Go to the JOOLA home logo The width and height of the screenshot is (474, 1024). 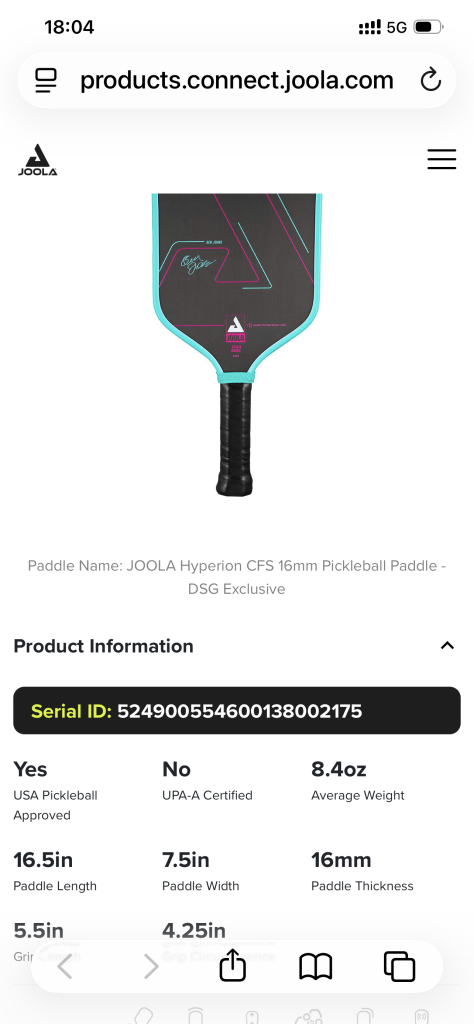click(x=37, y=160)
